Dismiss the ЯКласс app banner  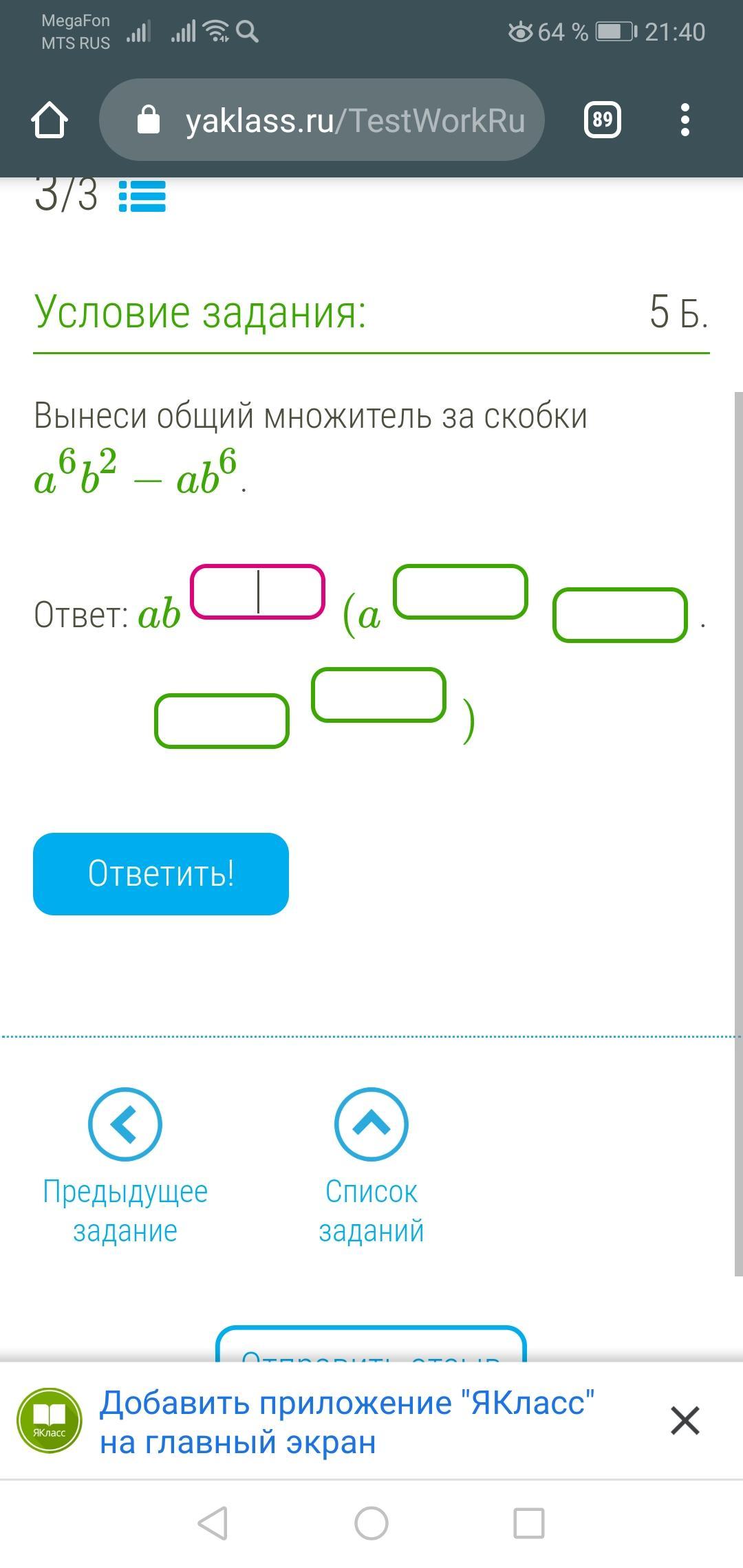(685, 1420)
